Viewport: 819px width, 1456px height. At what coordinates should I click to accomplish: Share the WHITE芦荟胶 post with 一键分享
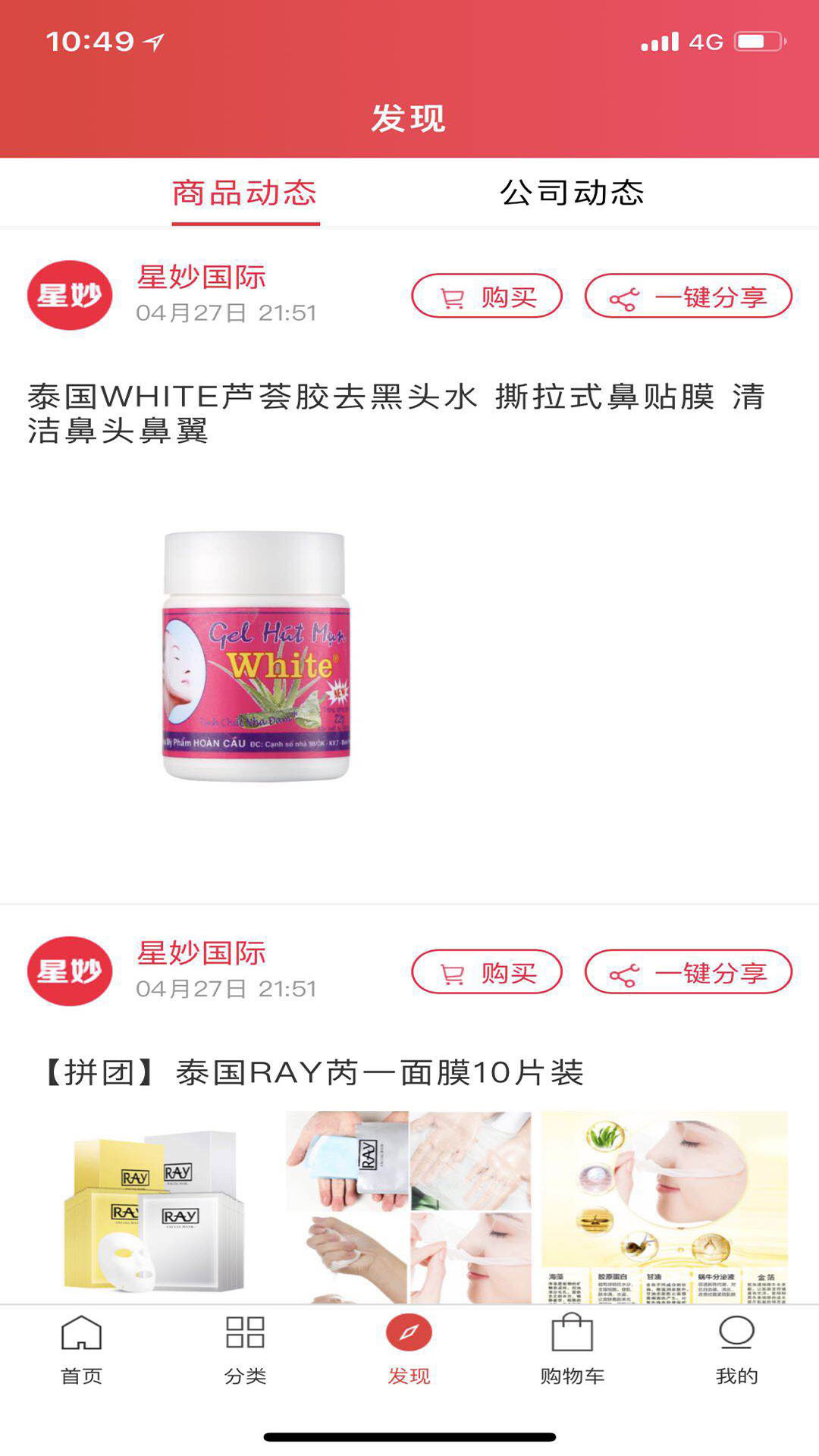point(688,296)
